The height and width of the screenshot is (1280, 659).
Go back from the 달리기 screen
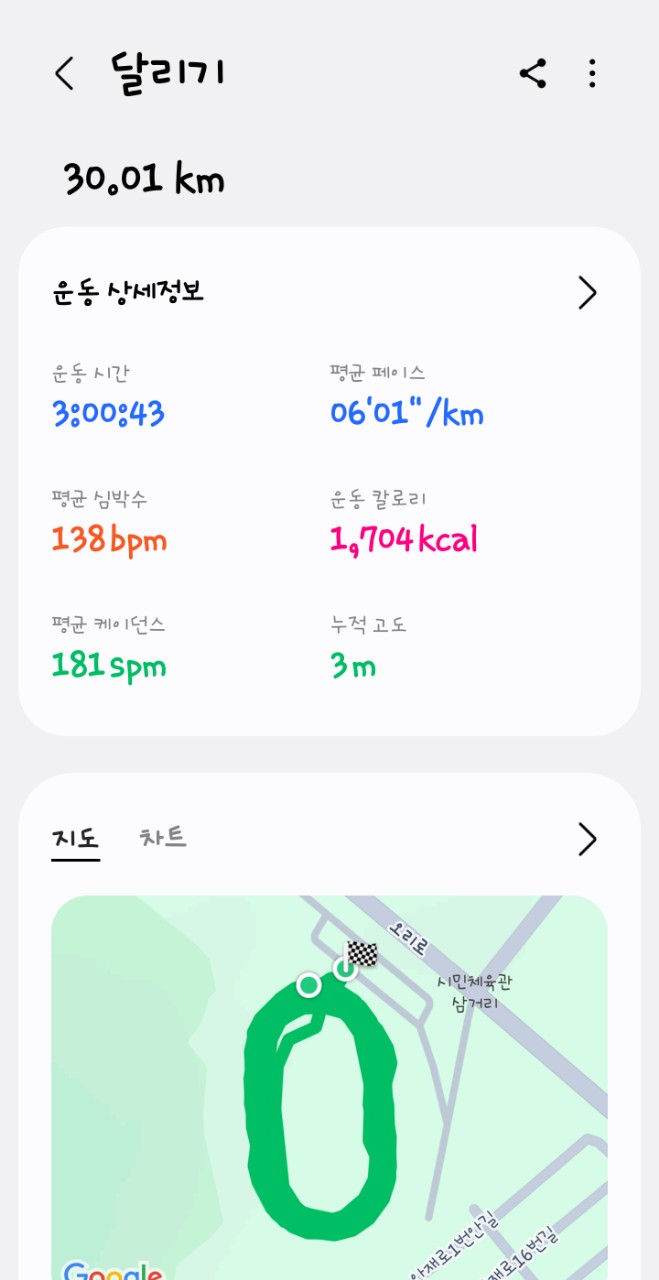point(65,74)
